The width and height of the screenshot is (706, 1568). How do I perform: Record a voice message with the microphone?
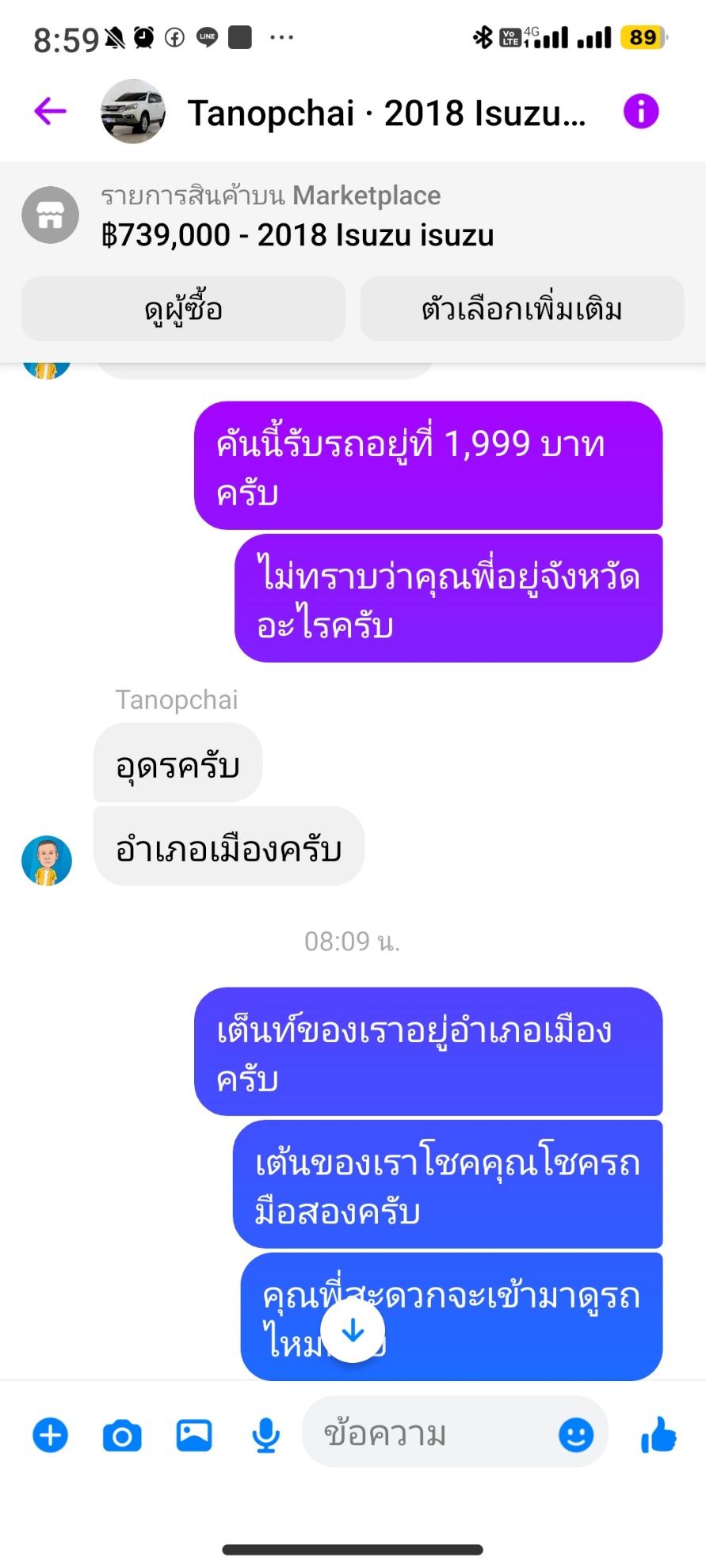tap(266, 1435)
